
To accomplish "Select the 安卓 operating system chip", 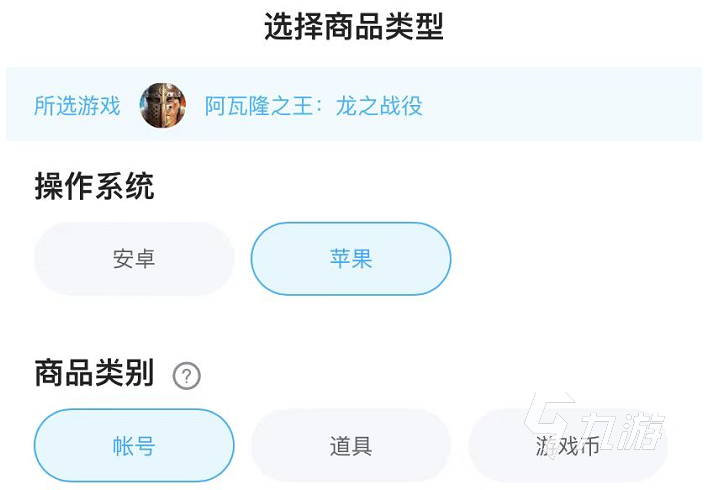I will (134, 259).
